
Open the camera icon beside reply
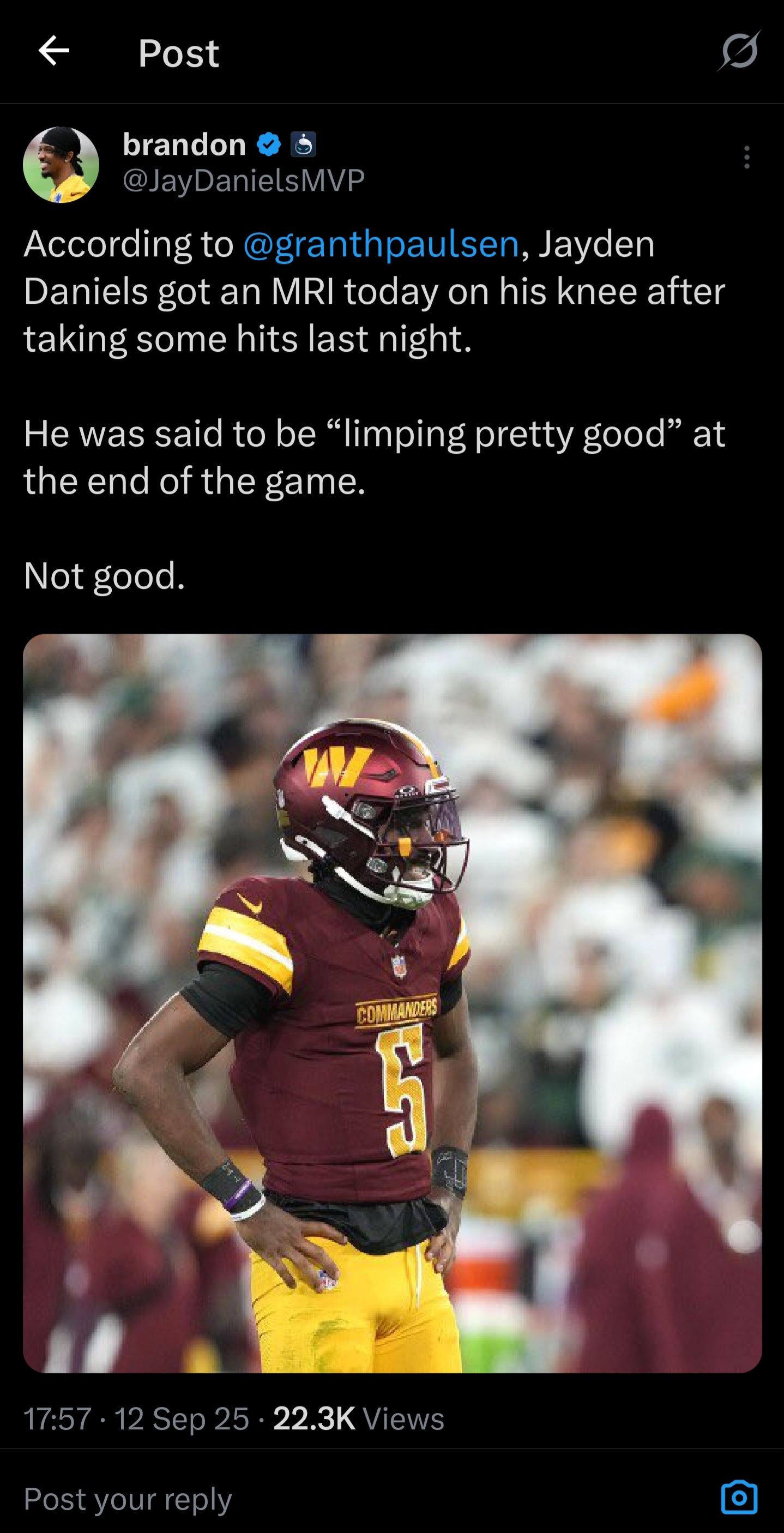739,1496
